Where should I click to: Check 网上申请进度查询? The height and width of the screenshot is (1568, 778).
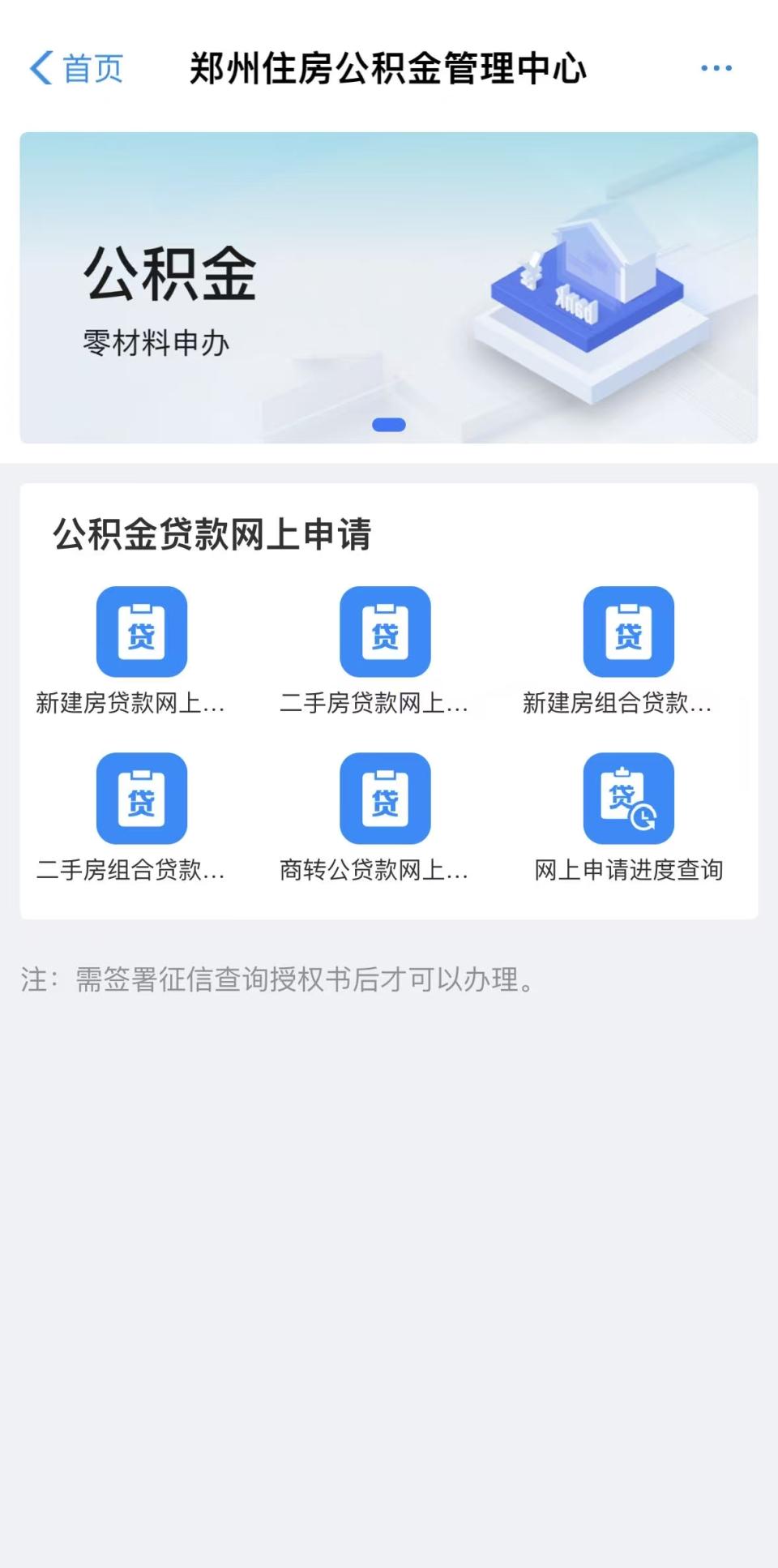tap(628, 819)
